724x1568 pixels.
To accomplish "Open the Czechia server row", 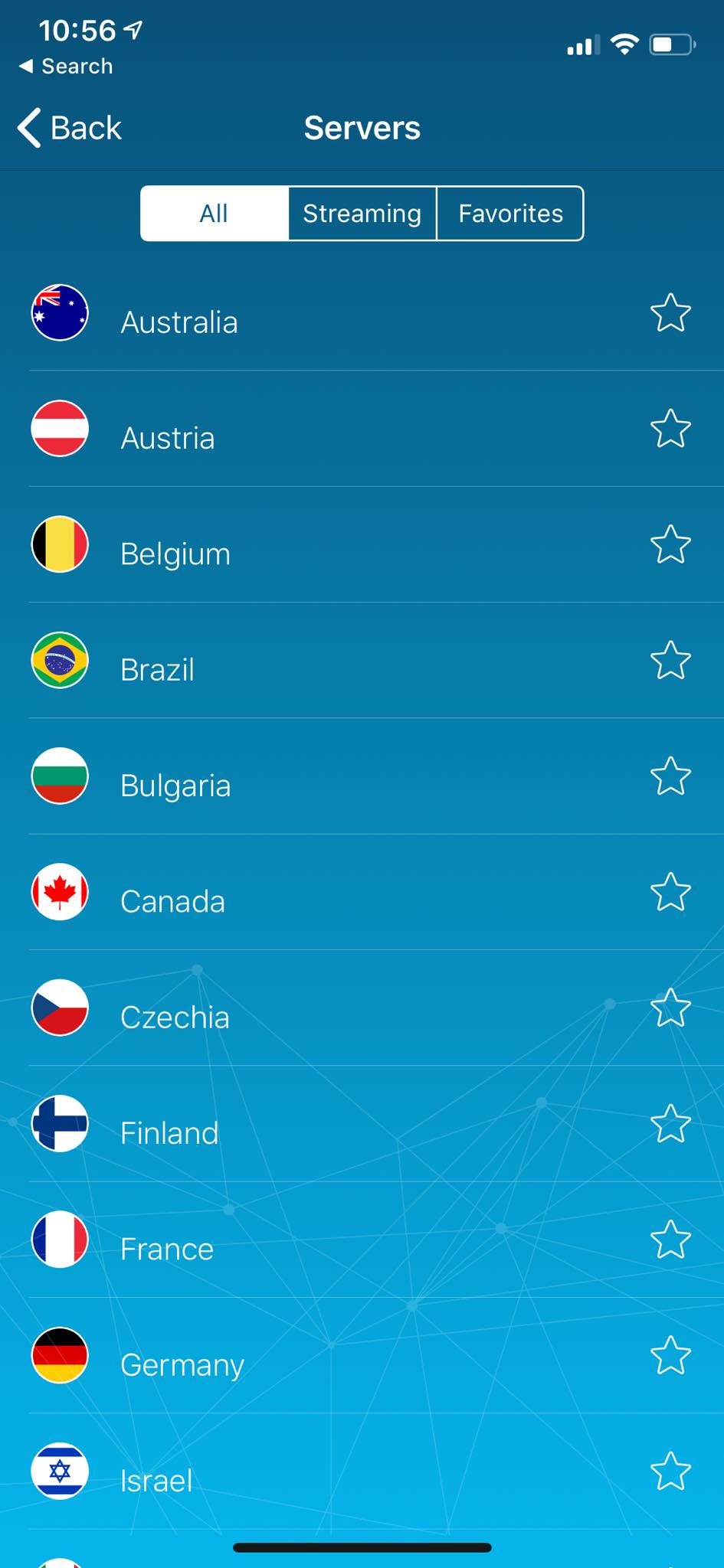I will (x=362, y=1008).
